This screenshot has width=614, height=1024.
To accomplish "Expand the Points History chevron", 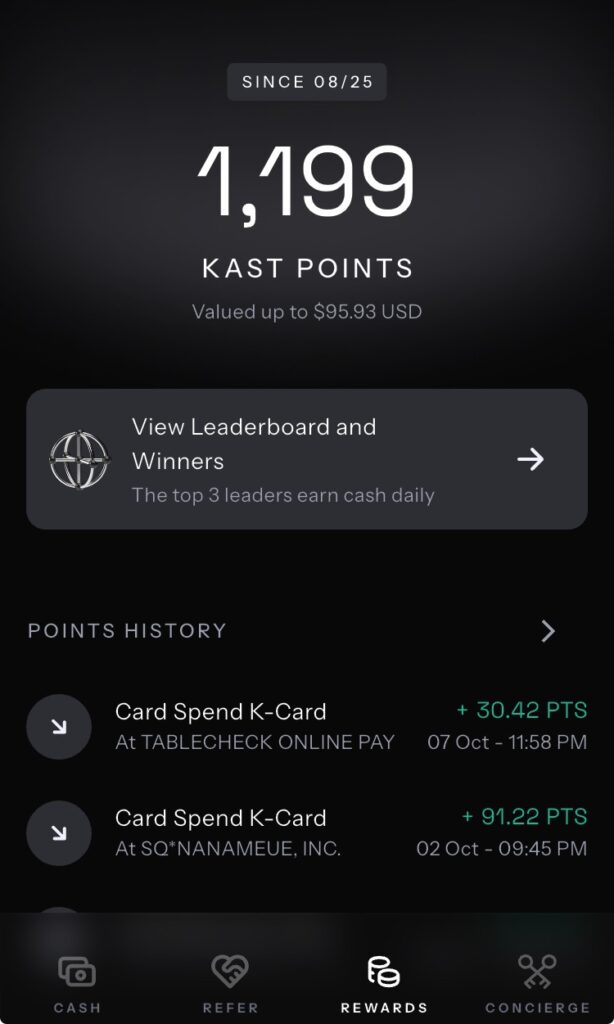I will (547, 631).
